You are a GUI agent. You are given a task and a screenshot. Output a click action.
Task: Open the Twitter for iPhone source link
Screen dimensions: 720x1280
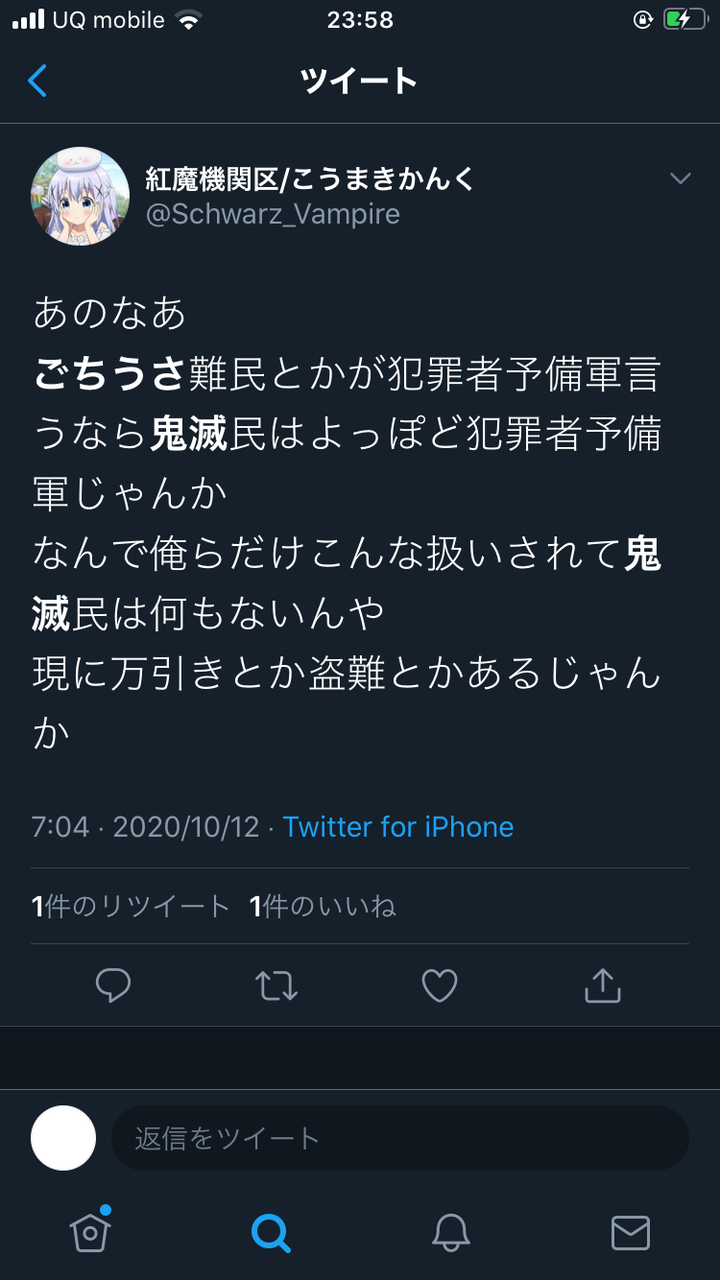(398, 827)
